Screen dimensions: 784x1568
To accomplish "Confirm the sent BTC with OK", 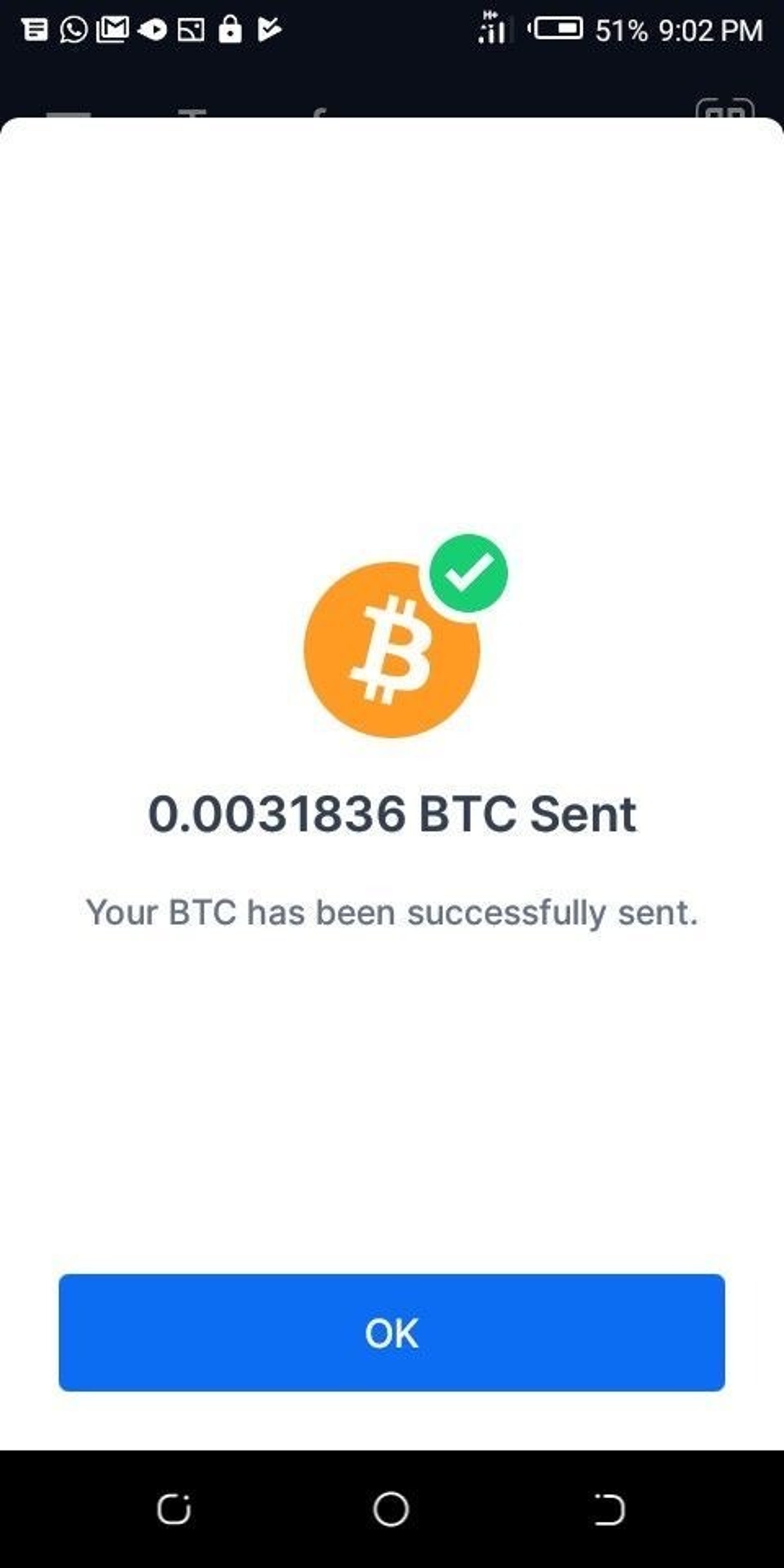I will 392,1332.
